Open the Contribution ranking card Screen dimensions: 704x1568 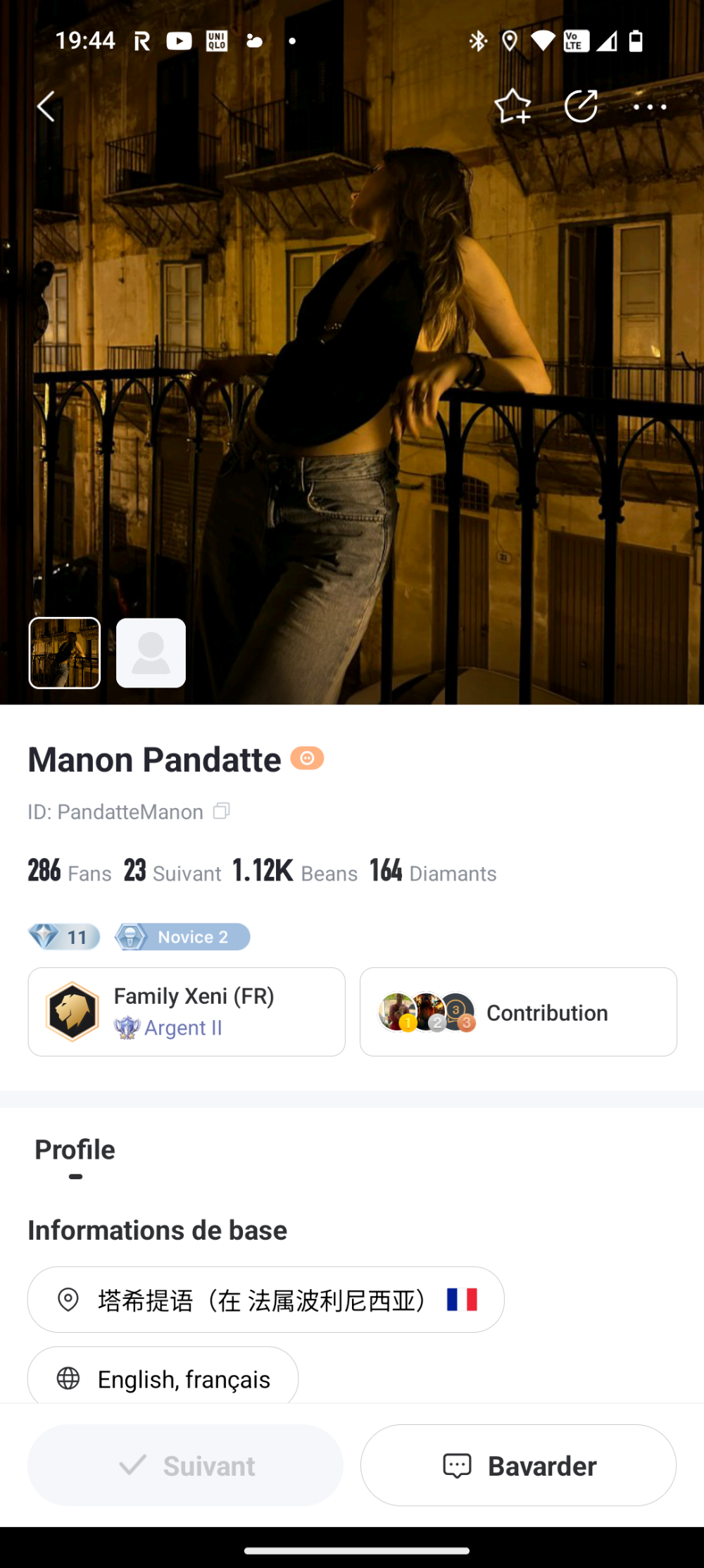click(518, 1012)
